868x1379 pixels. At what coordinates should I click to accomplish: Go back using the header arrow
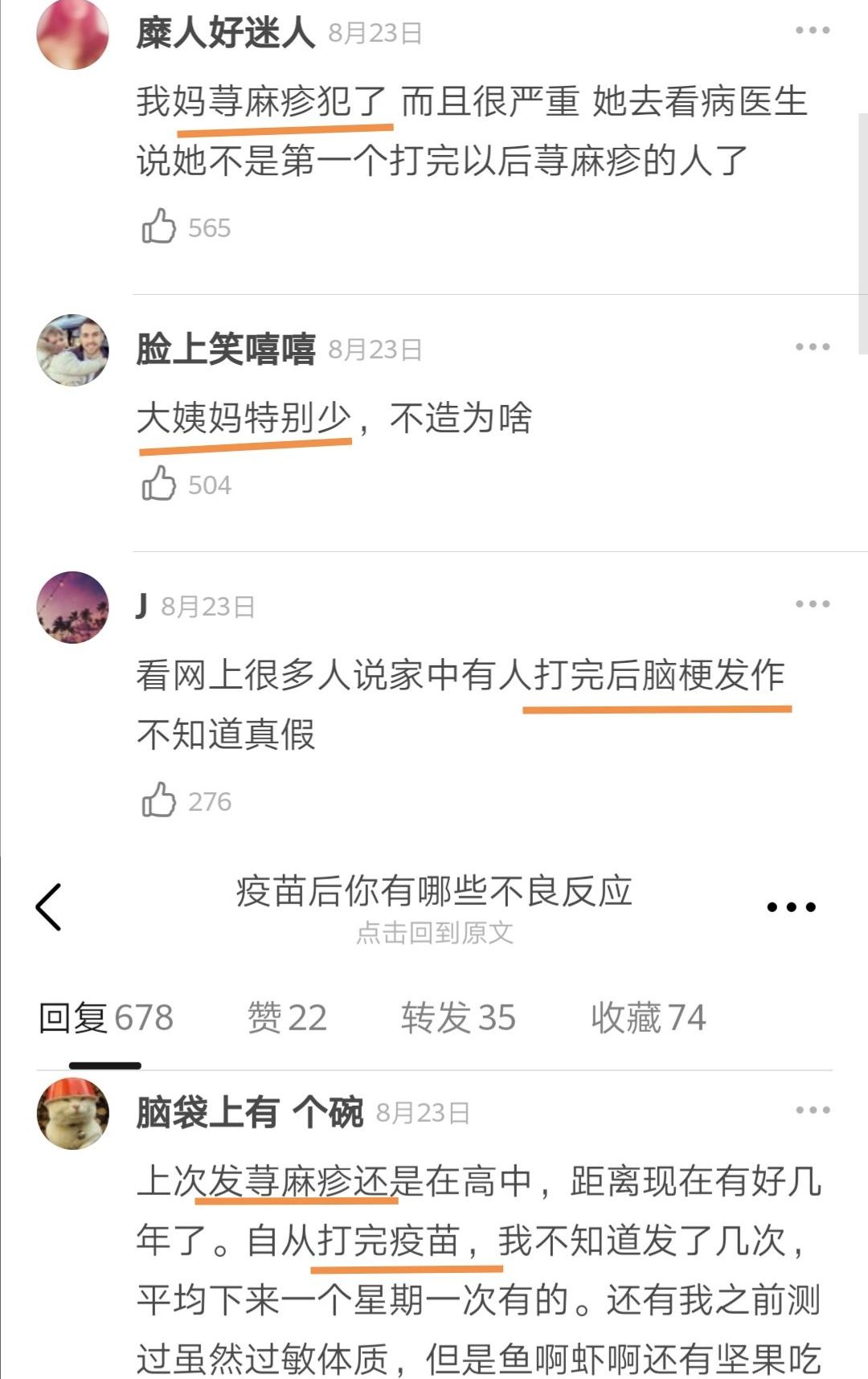[49, 907]
